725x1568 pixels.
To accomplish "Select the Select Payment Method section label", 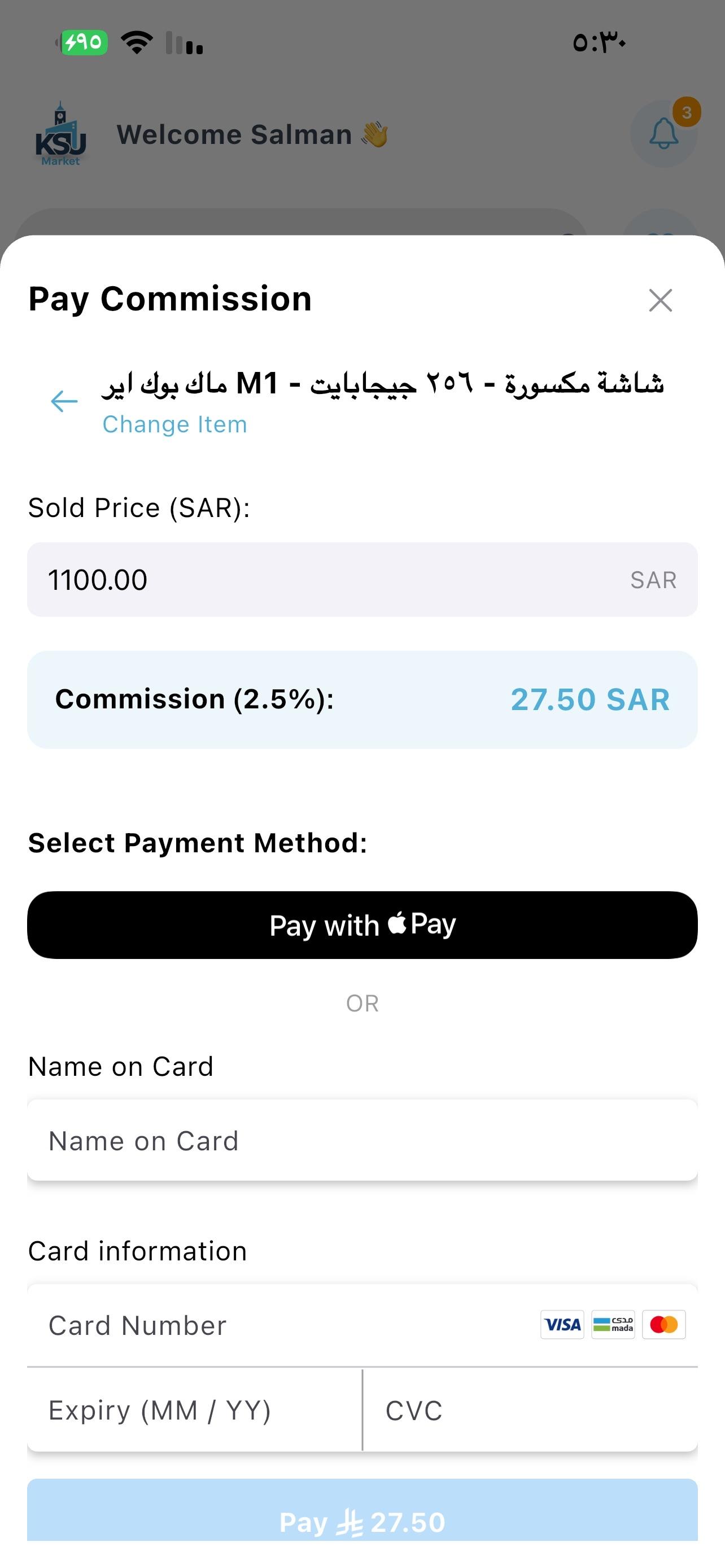I will (197, 843).
